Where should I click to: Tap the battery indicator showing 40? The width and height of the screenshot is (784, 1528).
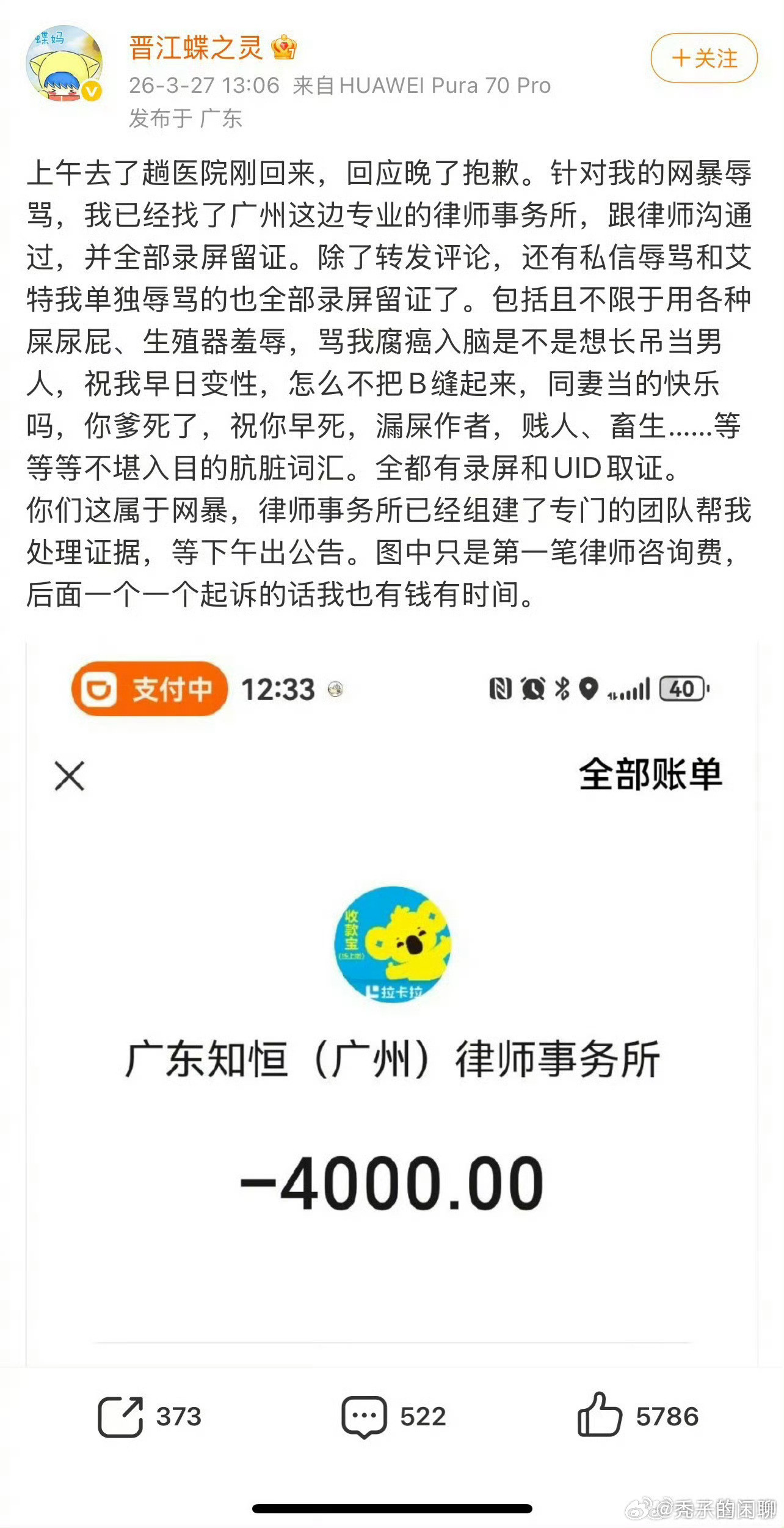682,689
